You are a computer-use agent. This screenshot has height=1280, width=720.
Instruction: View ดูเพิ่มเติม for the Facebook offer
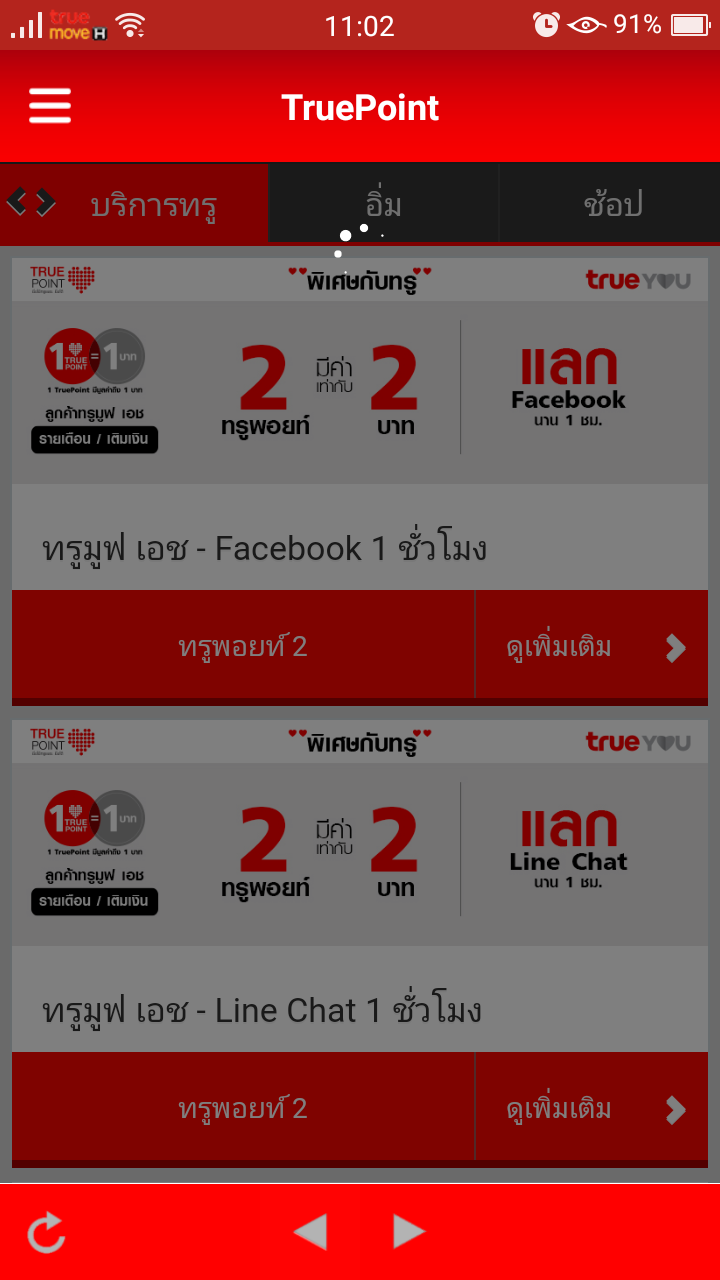[x=592, y=646]
